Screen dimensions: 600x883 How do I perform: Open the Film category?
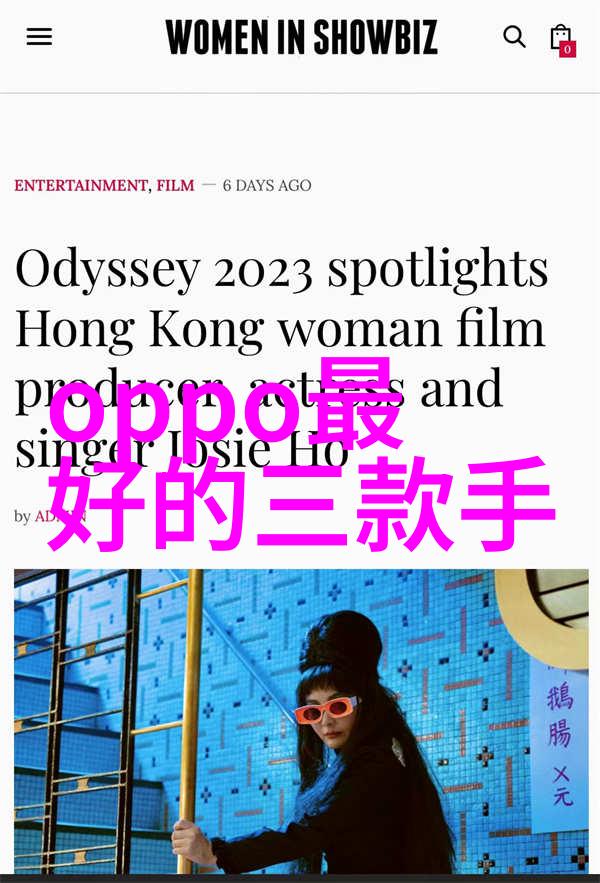click(175, 185)
